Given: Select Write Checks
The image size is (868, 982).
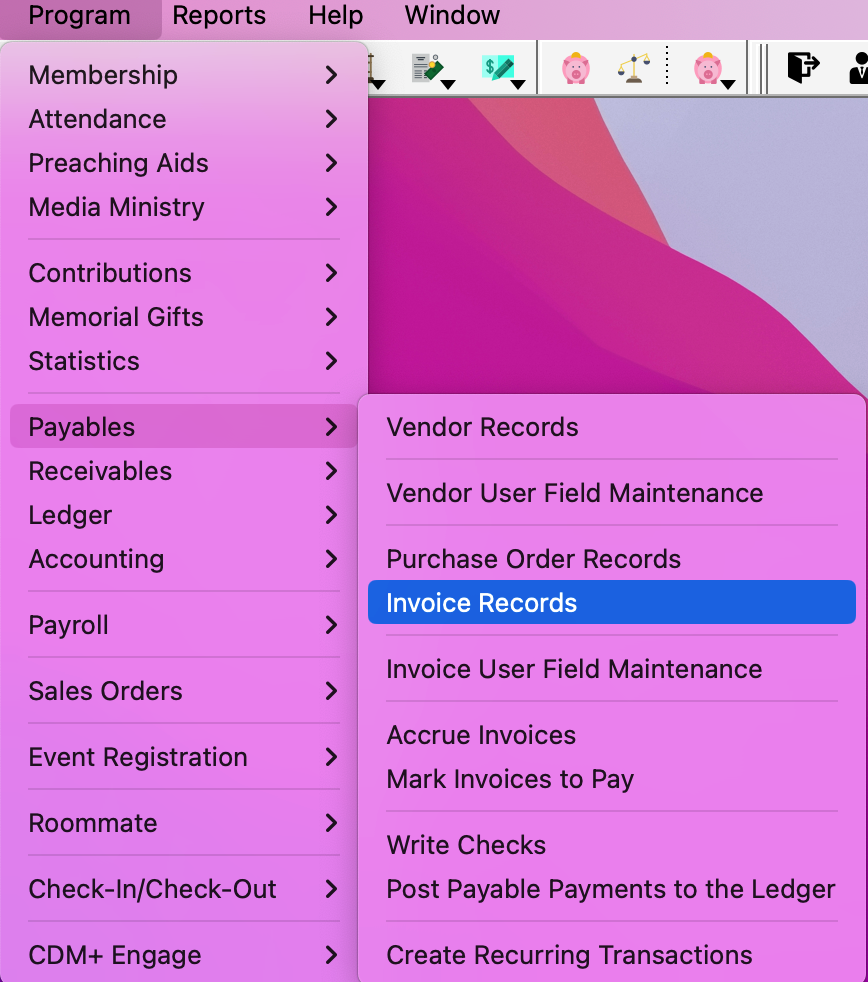Looking at the screenshot, I should click(466, 845).
